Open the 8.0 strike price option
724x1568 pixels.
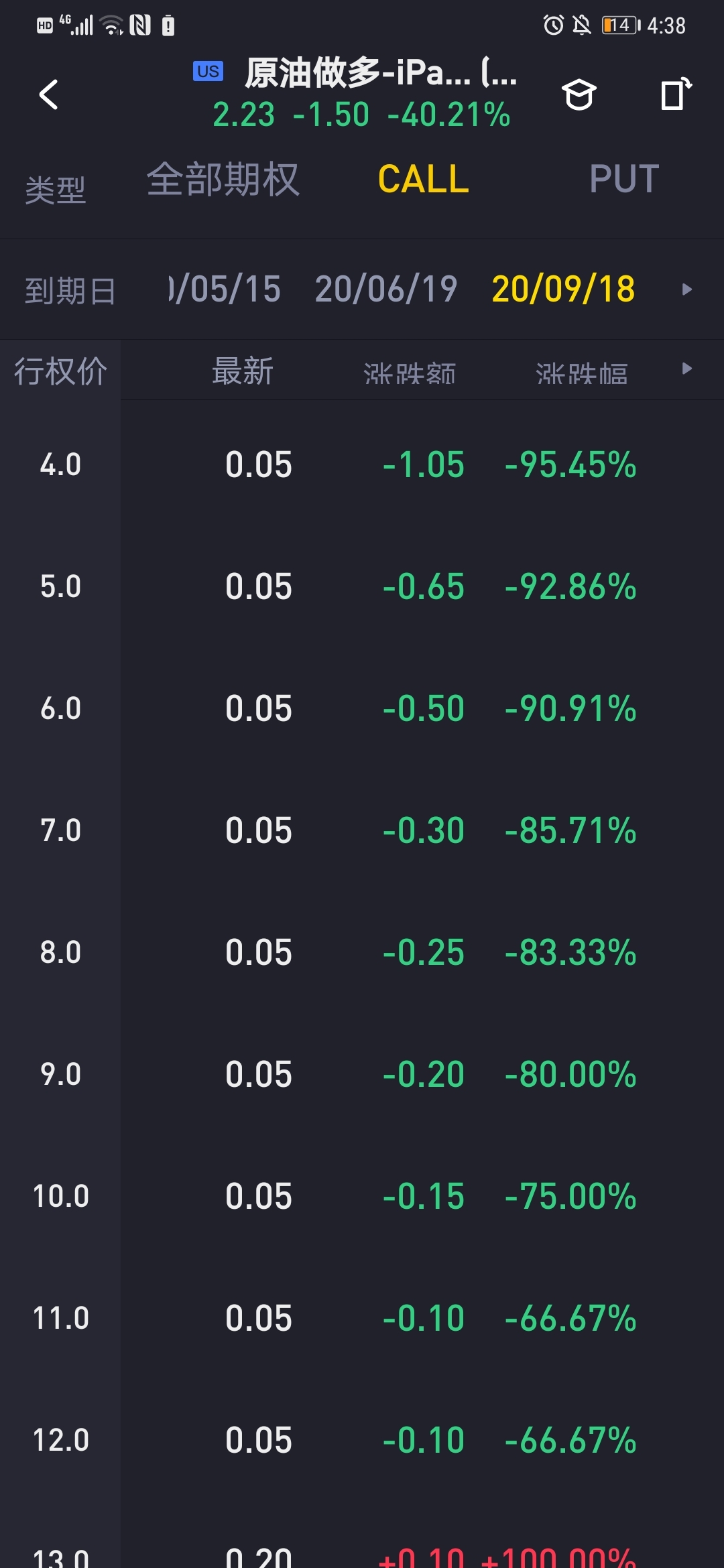[x=362, y=952]
